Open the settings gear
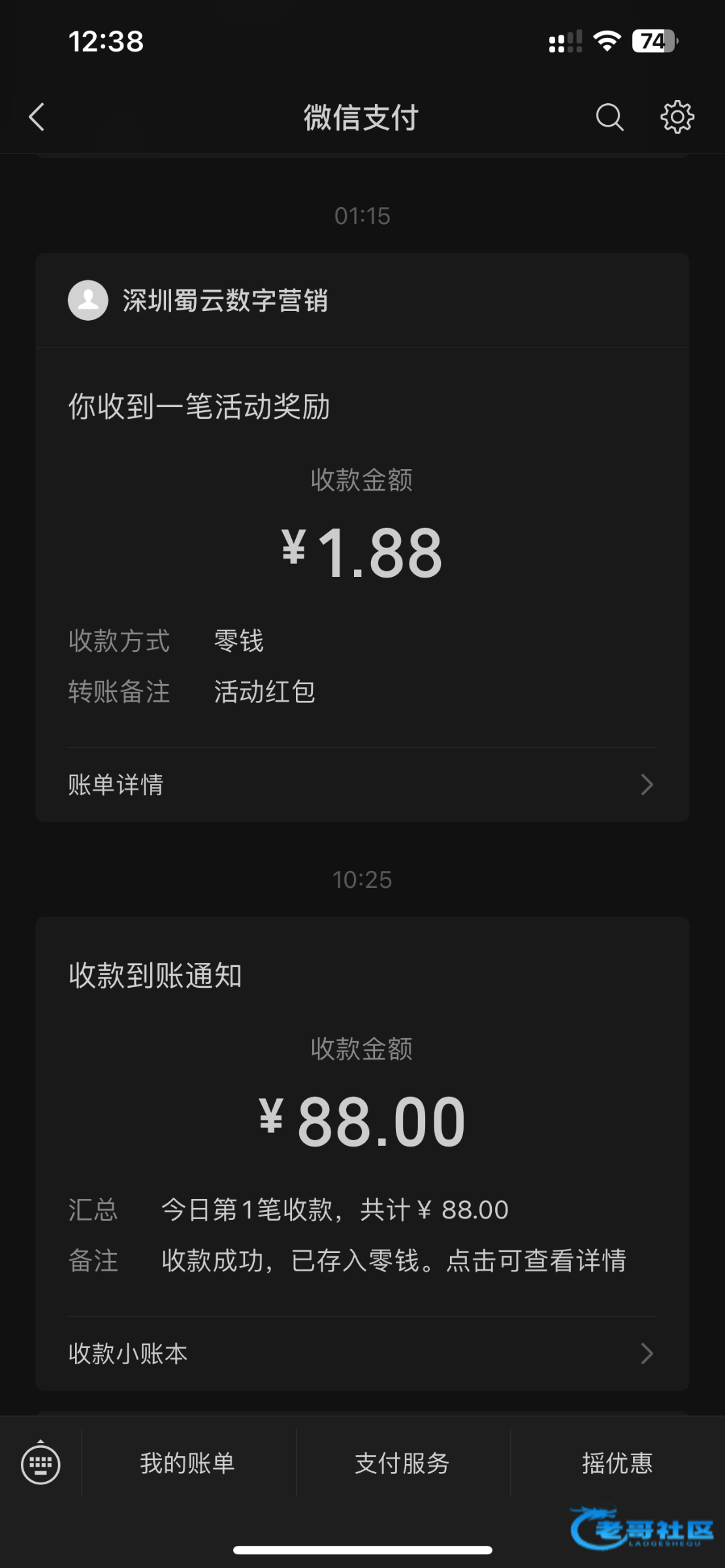 pyautogui.click(x=677, y=118)
